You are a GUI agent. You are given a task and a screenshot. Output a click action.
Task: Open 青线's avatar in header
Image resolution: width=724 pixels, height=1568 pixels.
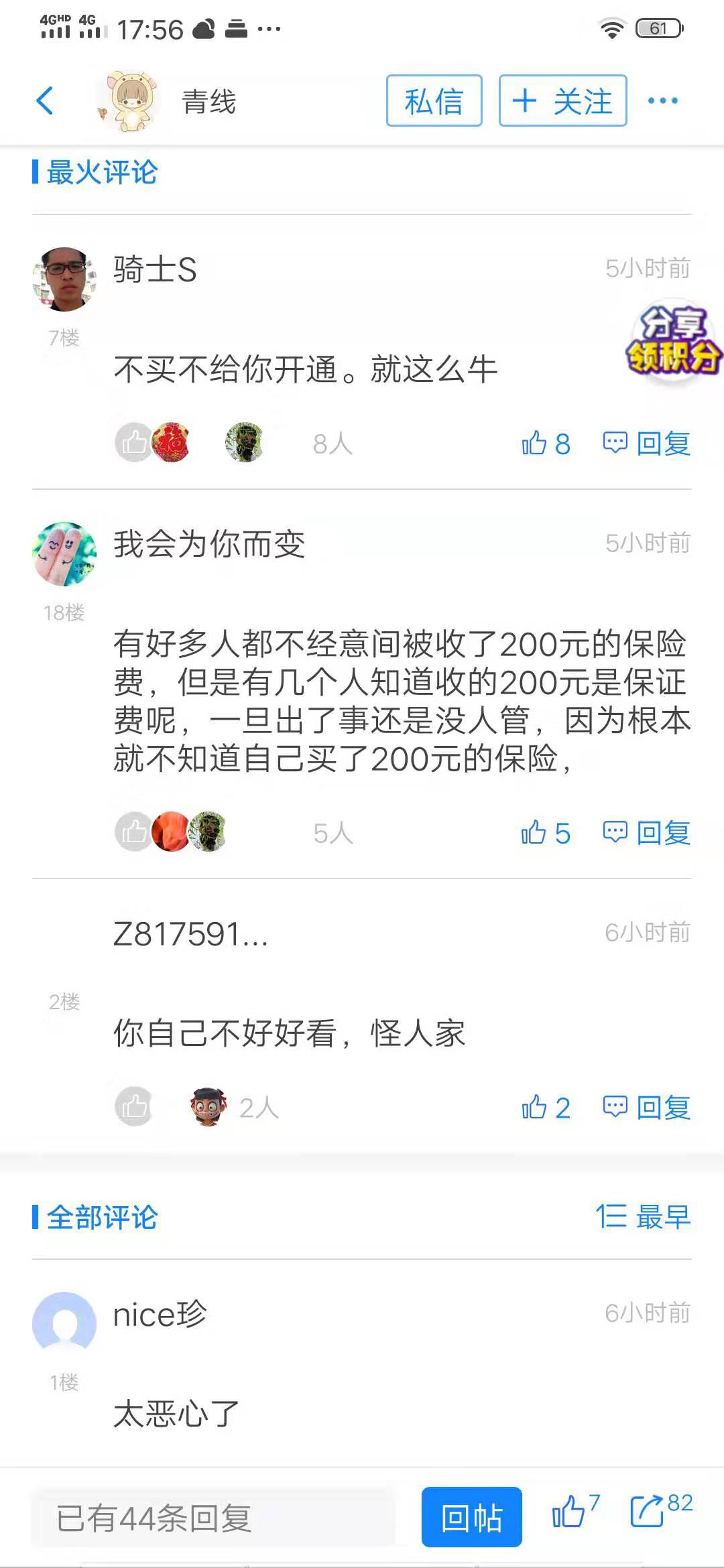(129, 101)
